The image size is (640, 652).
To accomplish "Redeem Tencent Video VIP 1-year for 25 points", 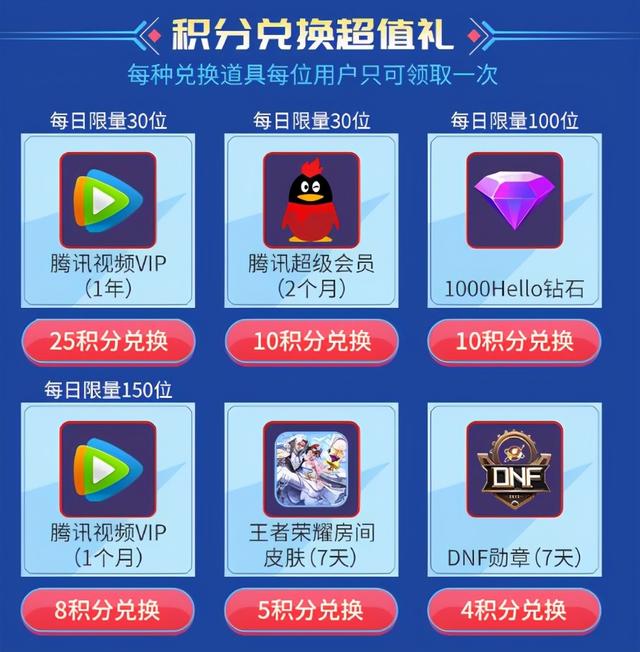I will [x=110, y=341].
